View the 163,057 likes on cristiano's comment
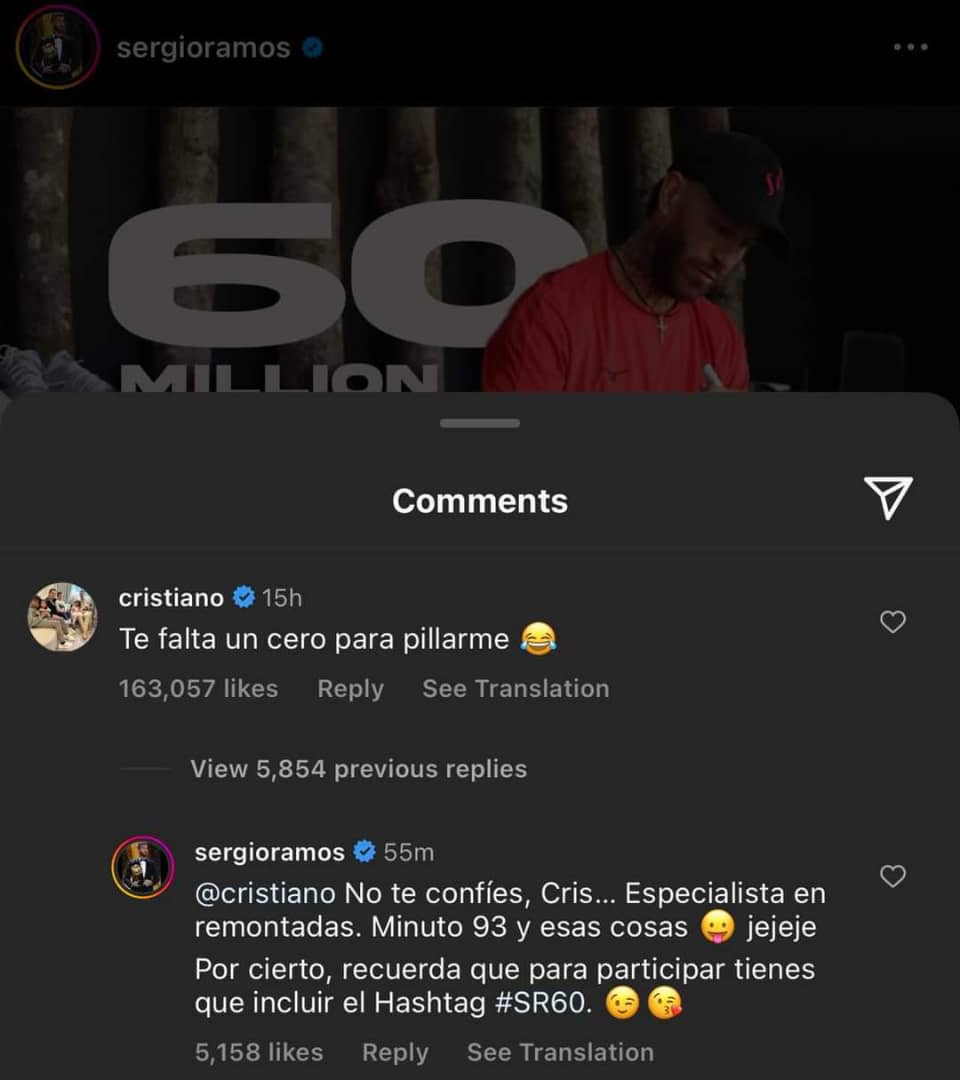 point(198,689)
